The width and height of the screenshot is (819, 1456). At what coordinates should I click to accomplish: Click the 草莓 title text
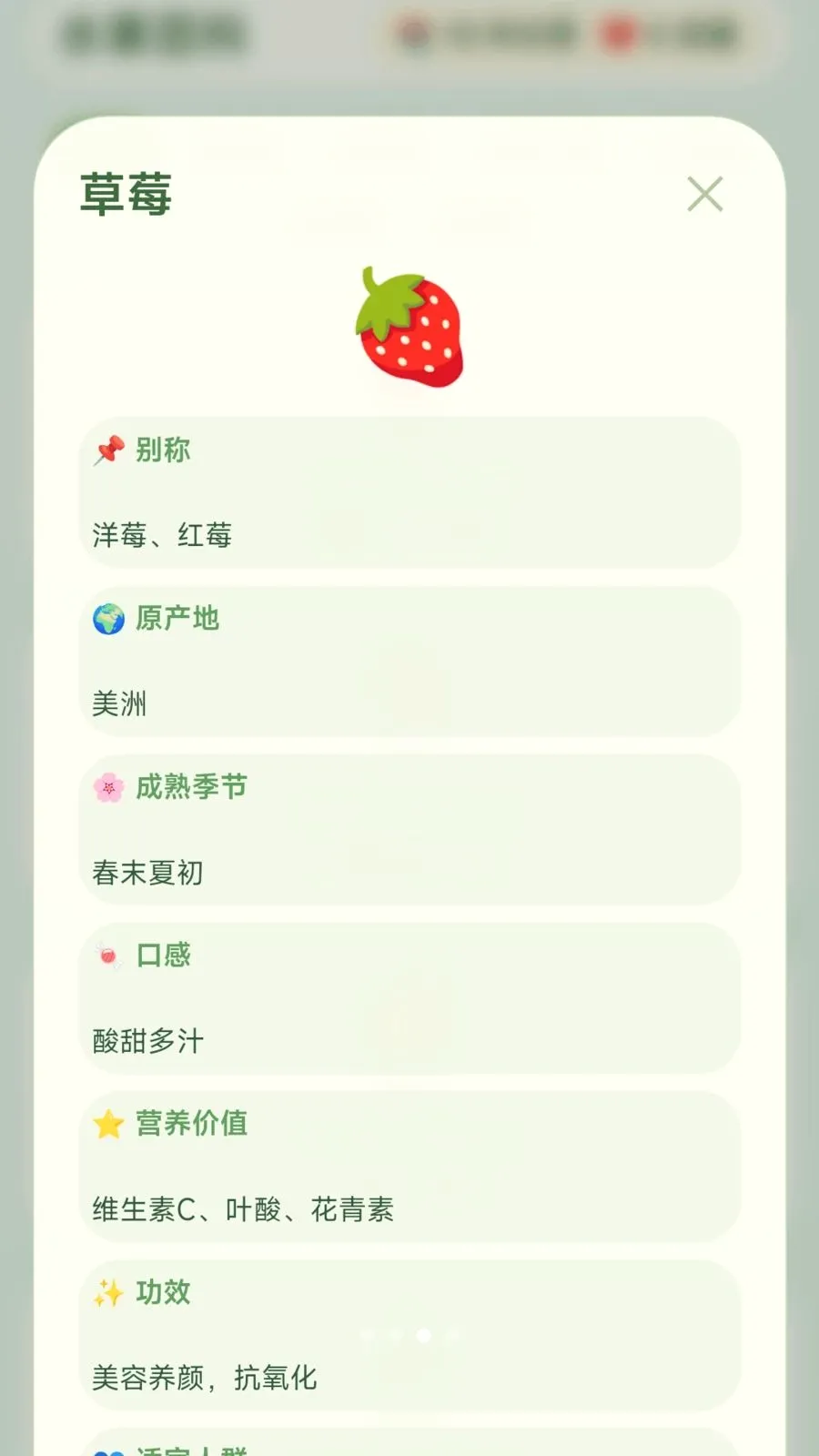point(127,194)
